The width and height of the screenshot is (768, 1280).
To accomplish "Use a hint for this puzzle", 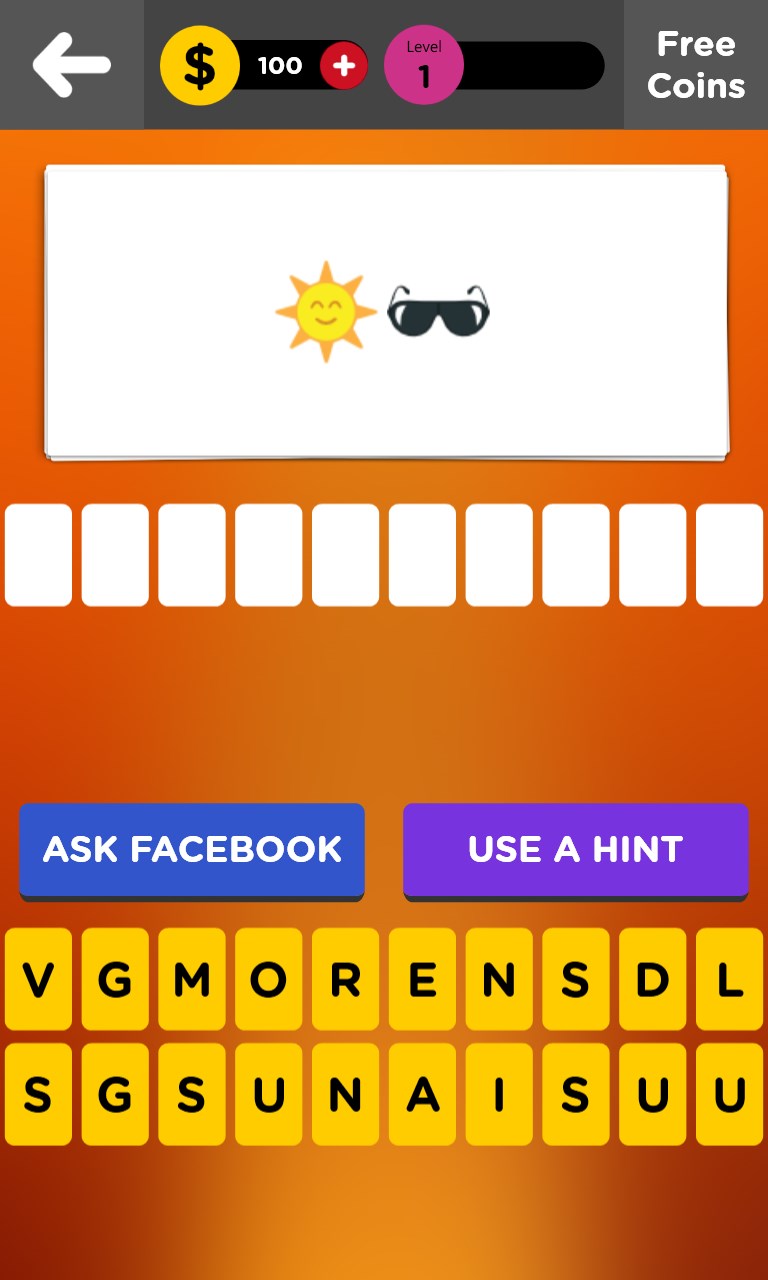I will [575, 849].
